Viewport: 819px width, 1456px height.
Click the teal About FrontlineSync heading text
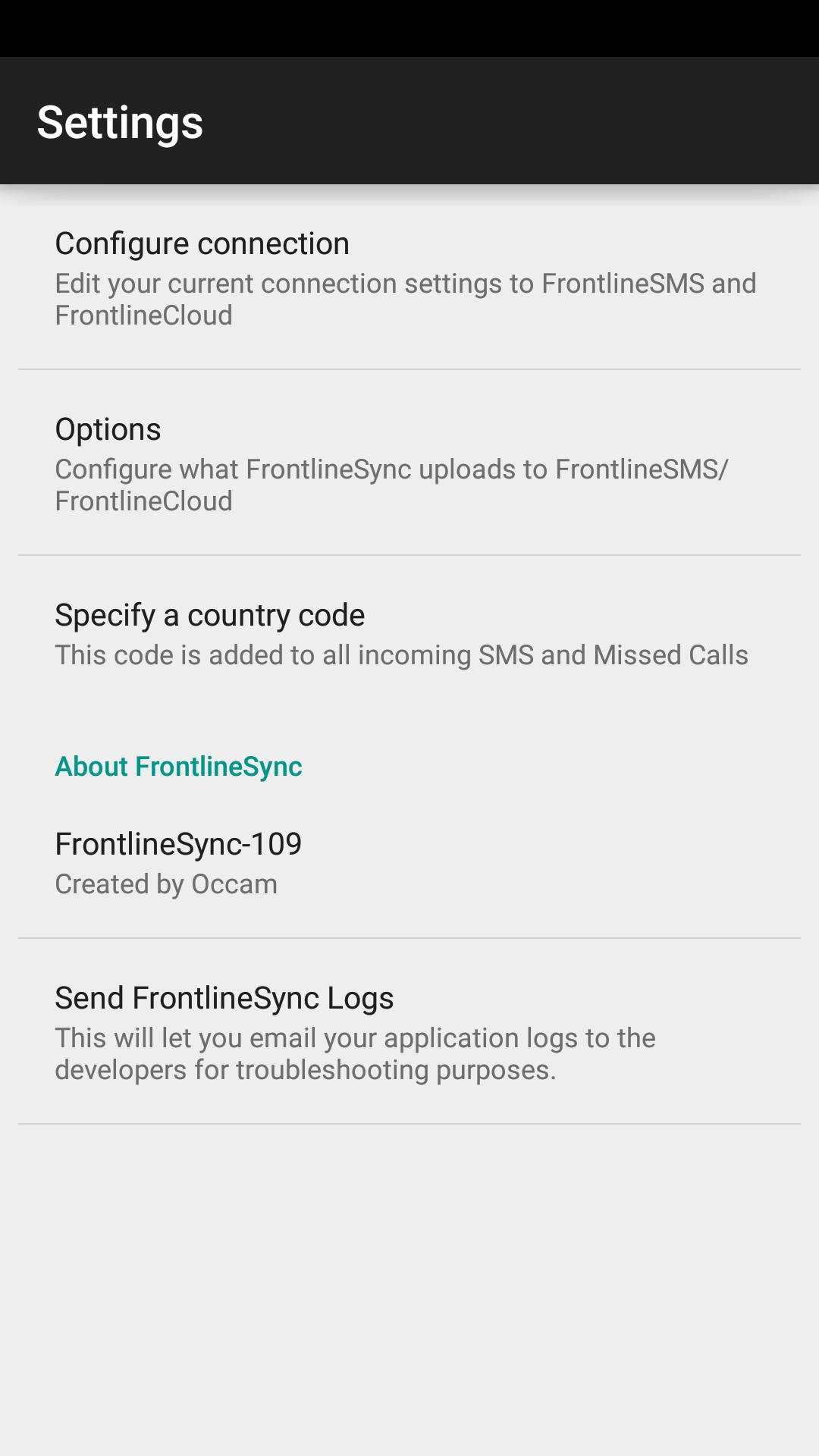pyautogui.click(x=178, y=766)
